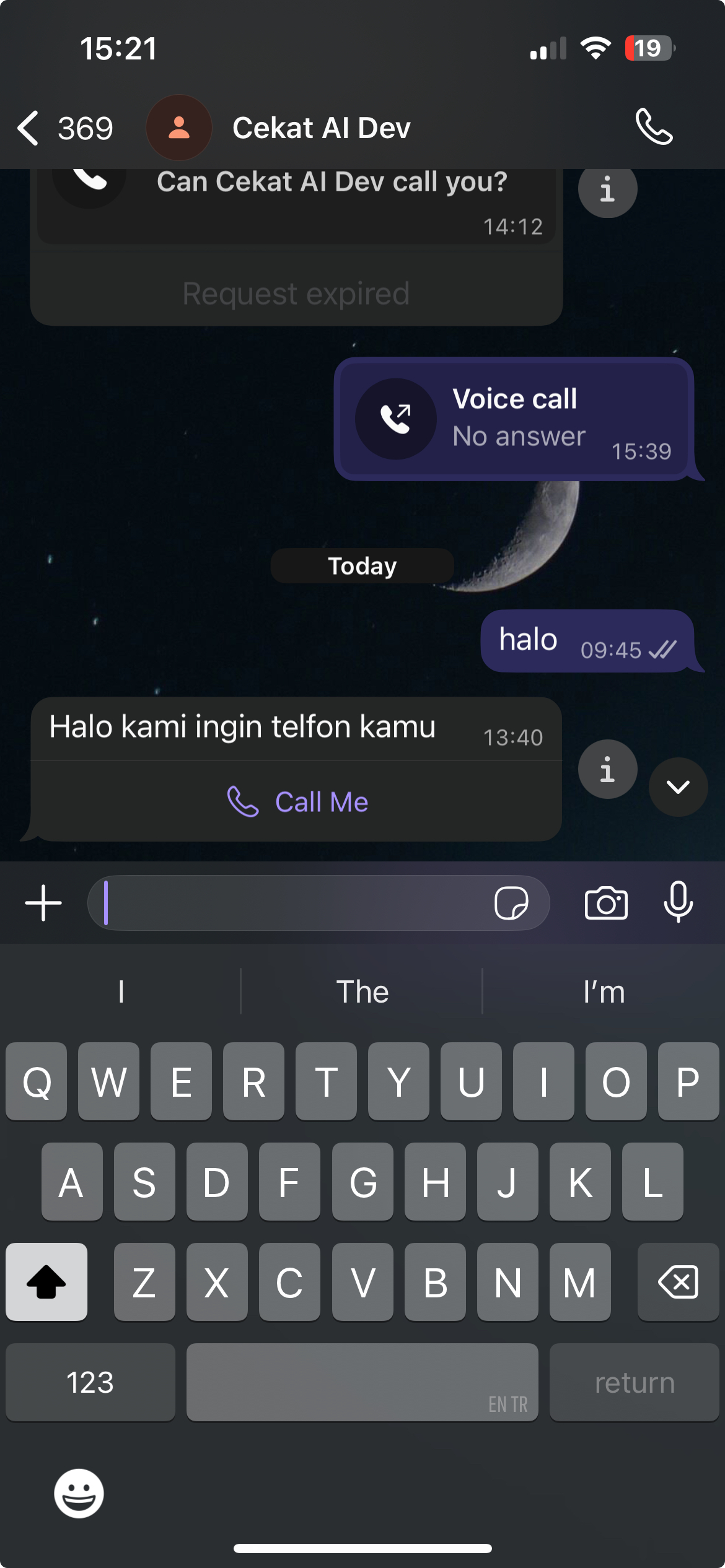The height and width of the screenshot is (1568, 725).
Task: Open info for the call request message
Action: [x=607, y=189]
